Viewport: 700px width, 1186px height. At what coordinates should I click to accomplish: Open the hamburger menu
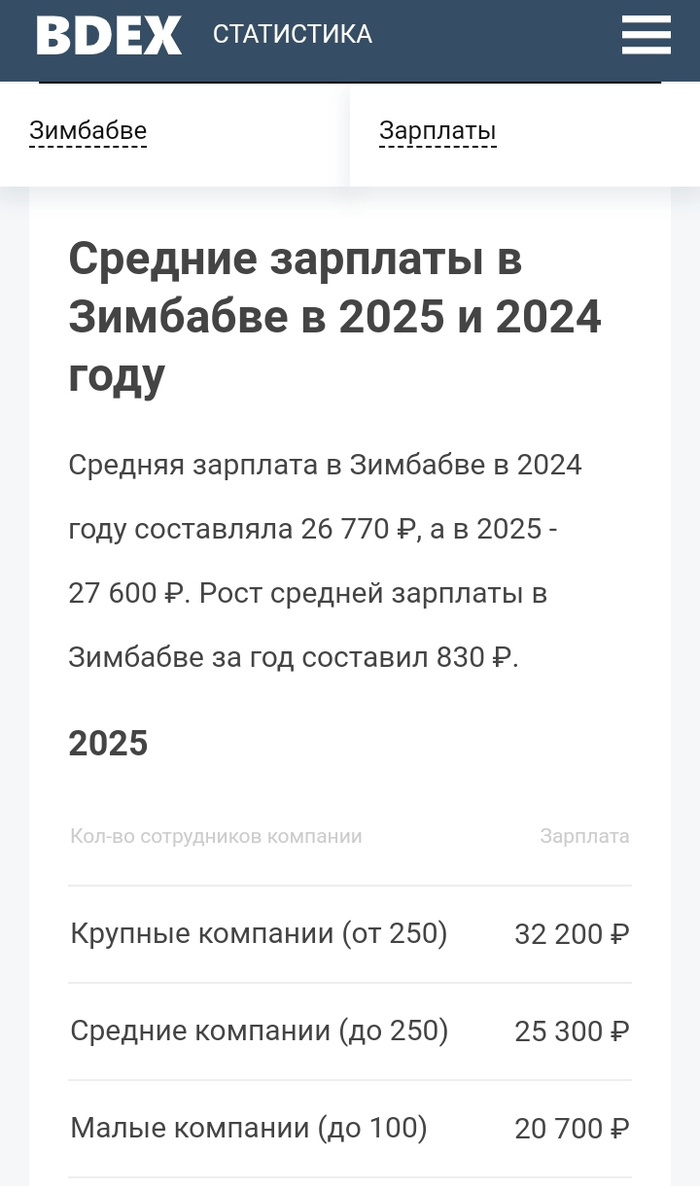point(645,35)
